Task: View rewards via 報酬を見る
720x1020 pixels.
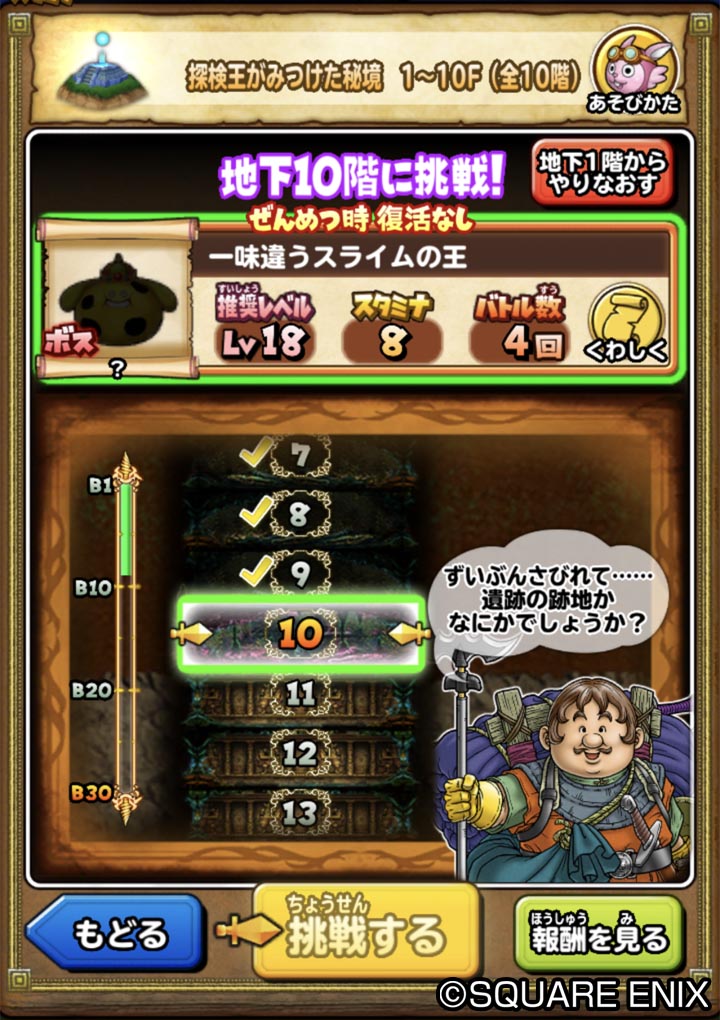Action: tap(598, 935)
